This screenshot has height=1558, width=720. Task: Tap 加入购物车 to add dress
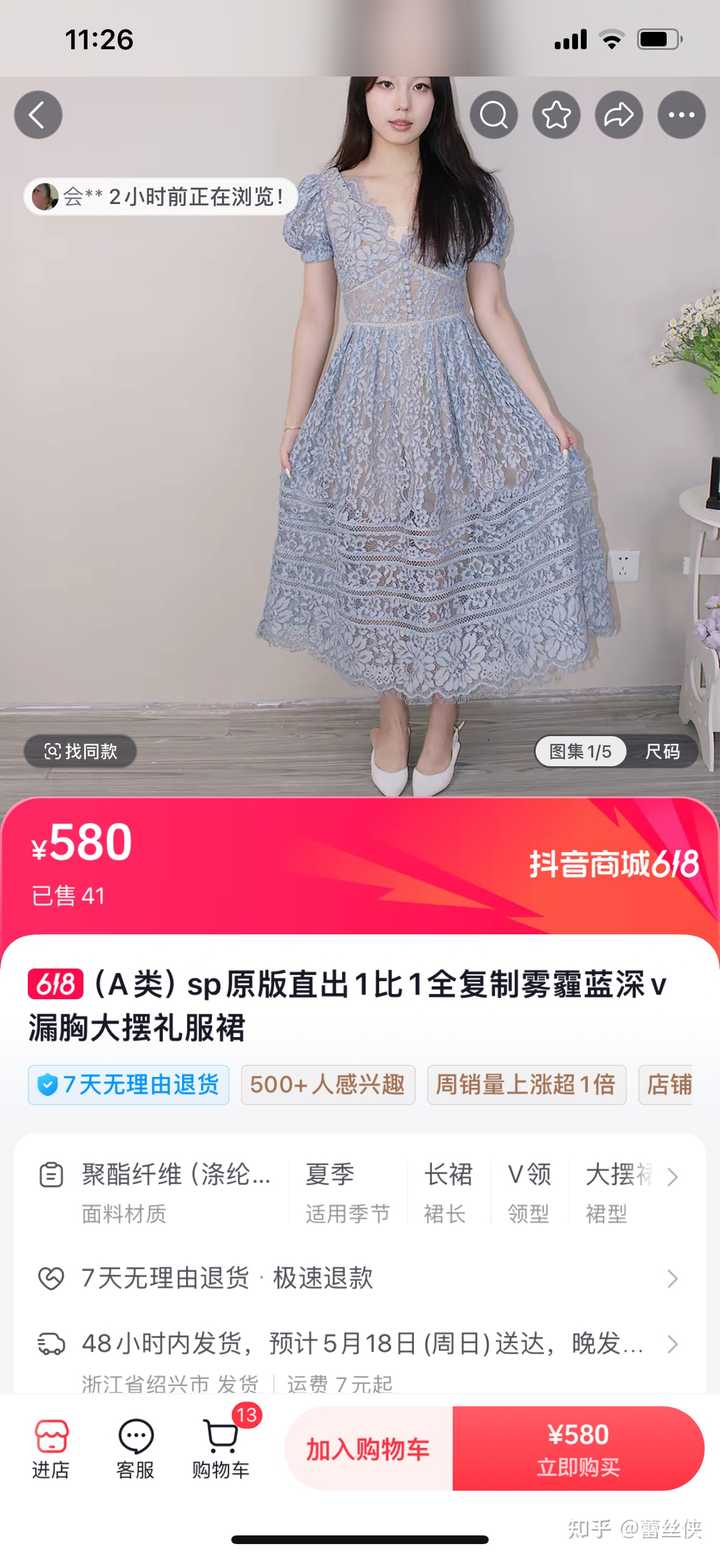click(368, 1449)
